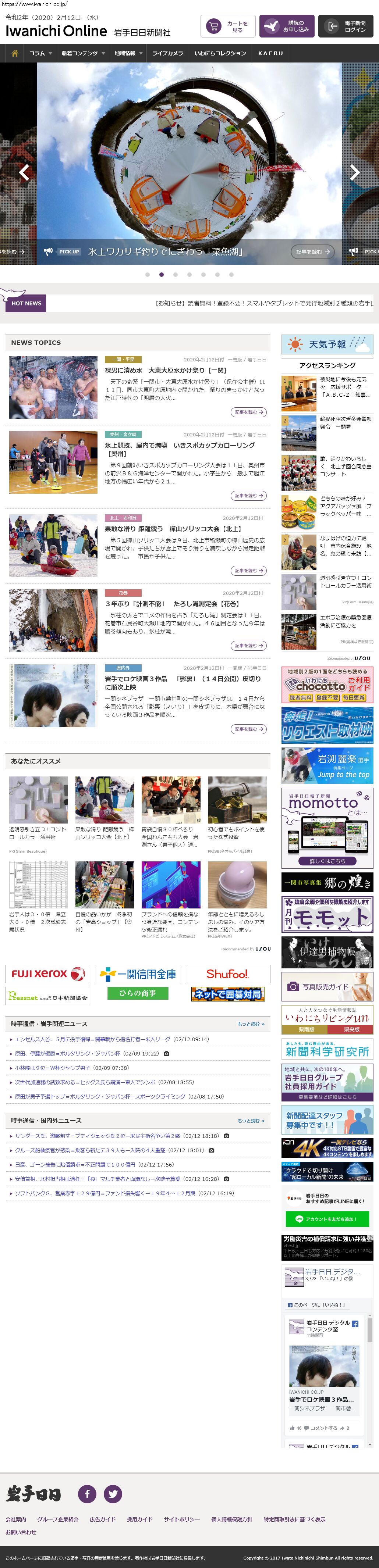Viewport: 379px width, 1568px height.
Task: Open ライブカメラ navigation item
Action: point(167,53)
